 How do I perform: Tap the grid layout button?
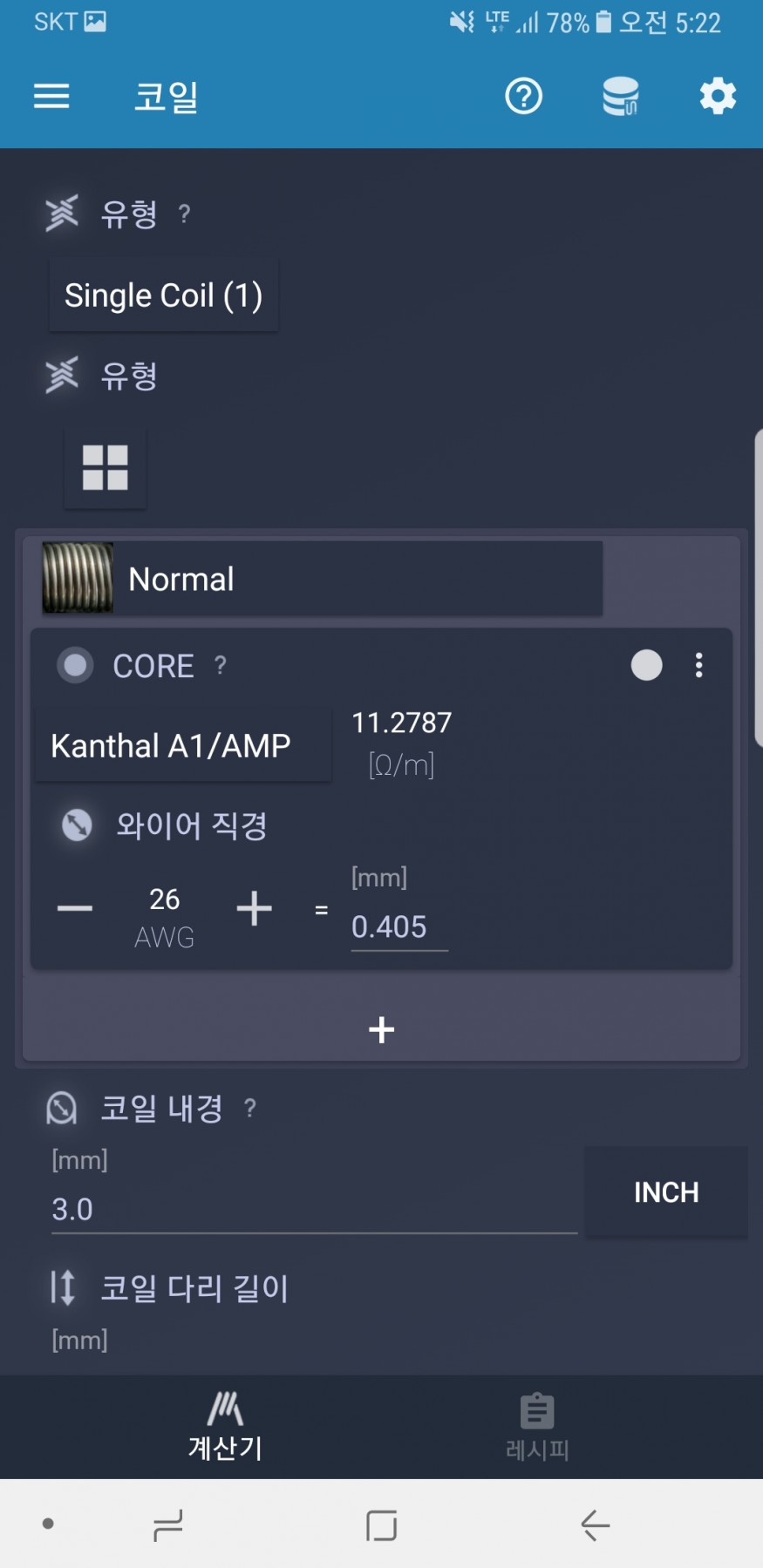pyautogui.click(x=106, y=468)
